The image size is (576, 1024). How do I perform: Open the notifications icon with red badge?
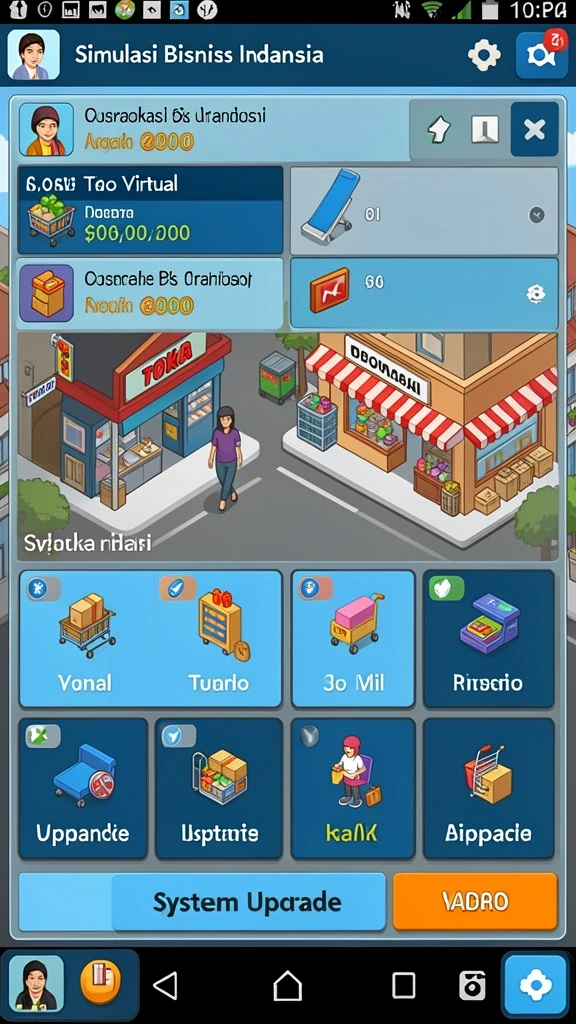tap(541, 55)
